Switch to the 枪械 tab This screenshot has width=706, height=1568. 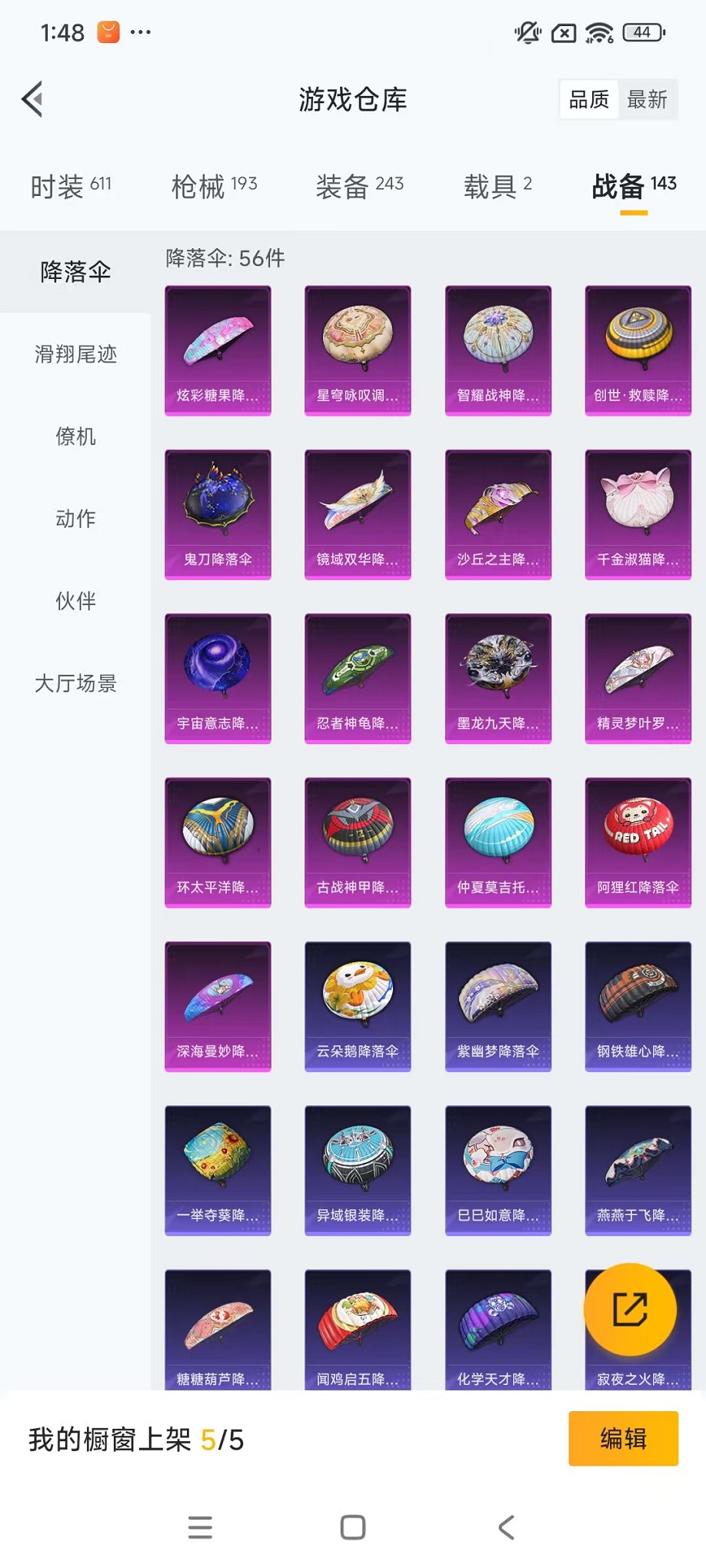214,186
